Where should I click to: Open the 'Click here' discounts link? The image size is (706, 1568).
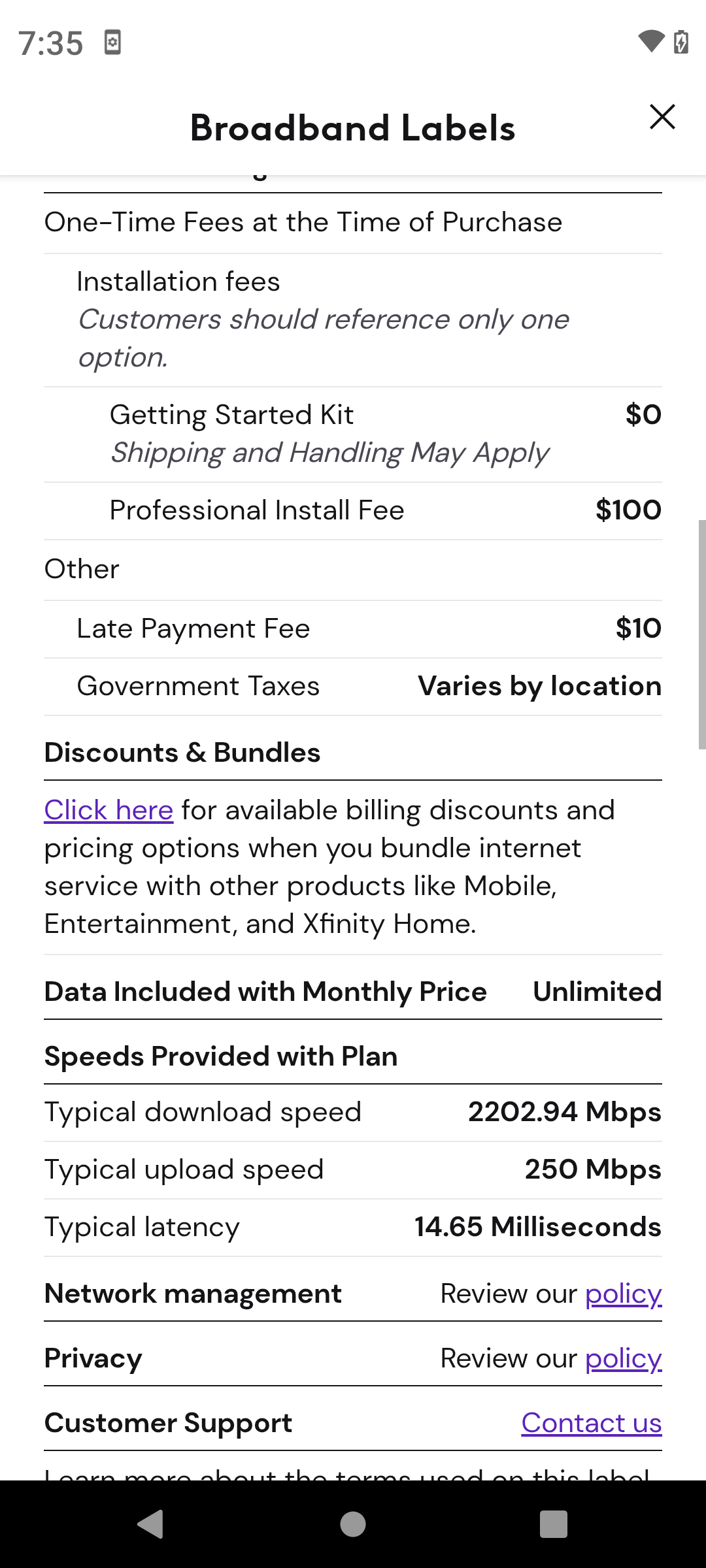point(109,810)
